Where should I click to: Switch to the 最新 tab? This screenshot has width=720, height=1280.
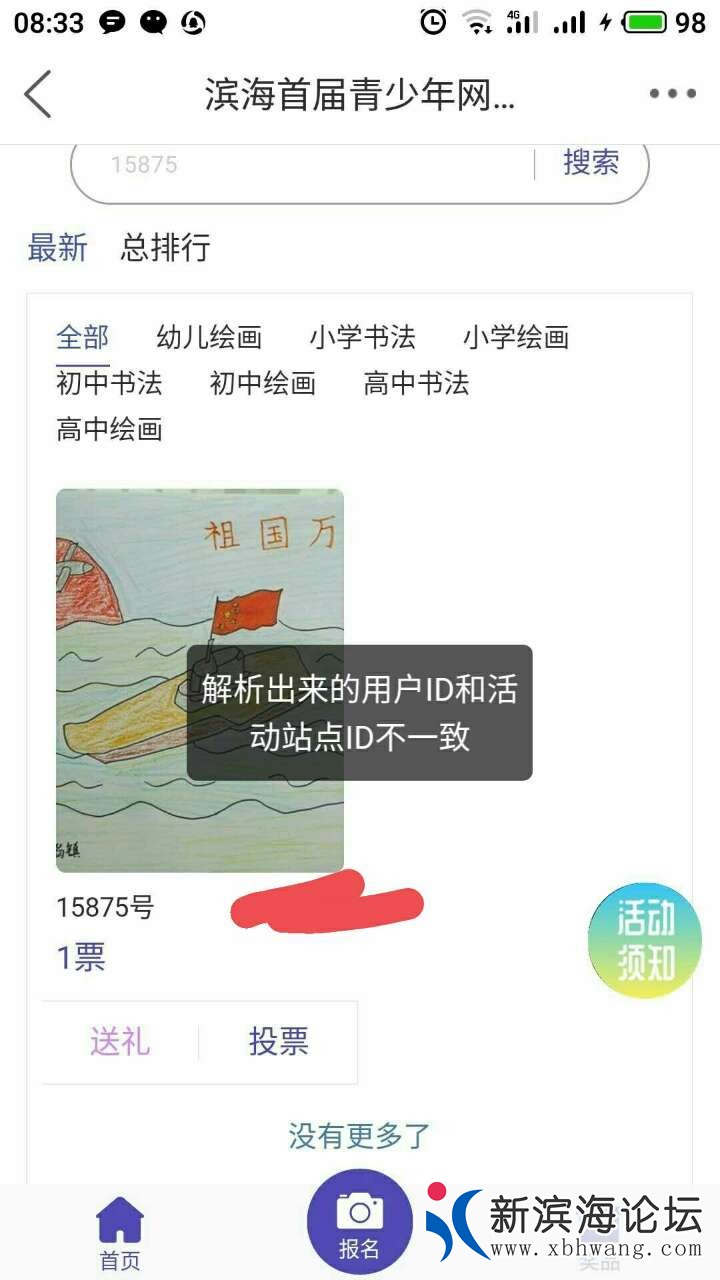click(58, 247)
